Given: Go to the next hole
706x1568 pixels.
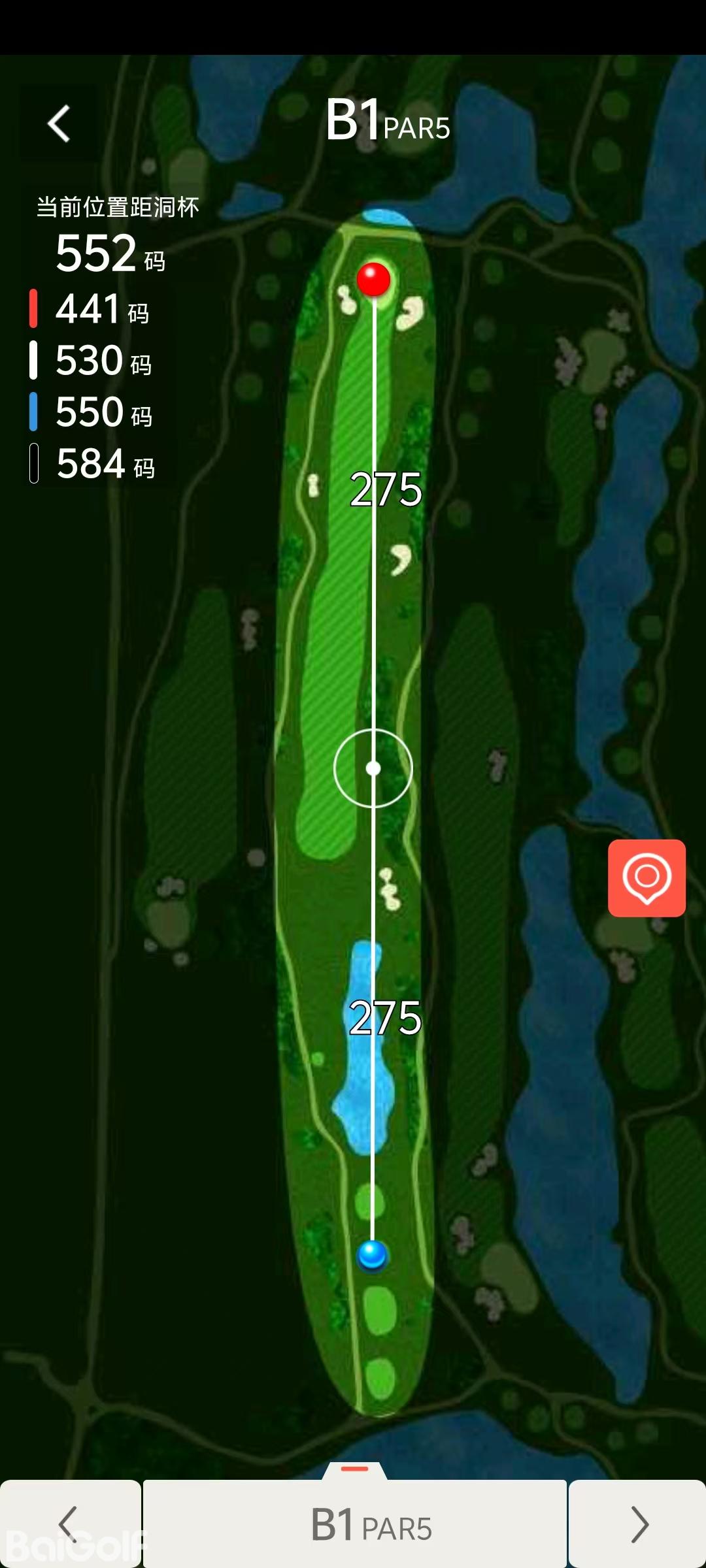Looking at the screenshot, I should pyautogui.click(x=638, y=1524).
